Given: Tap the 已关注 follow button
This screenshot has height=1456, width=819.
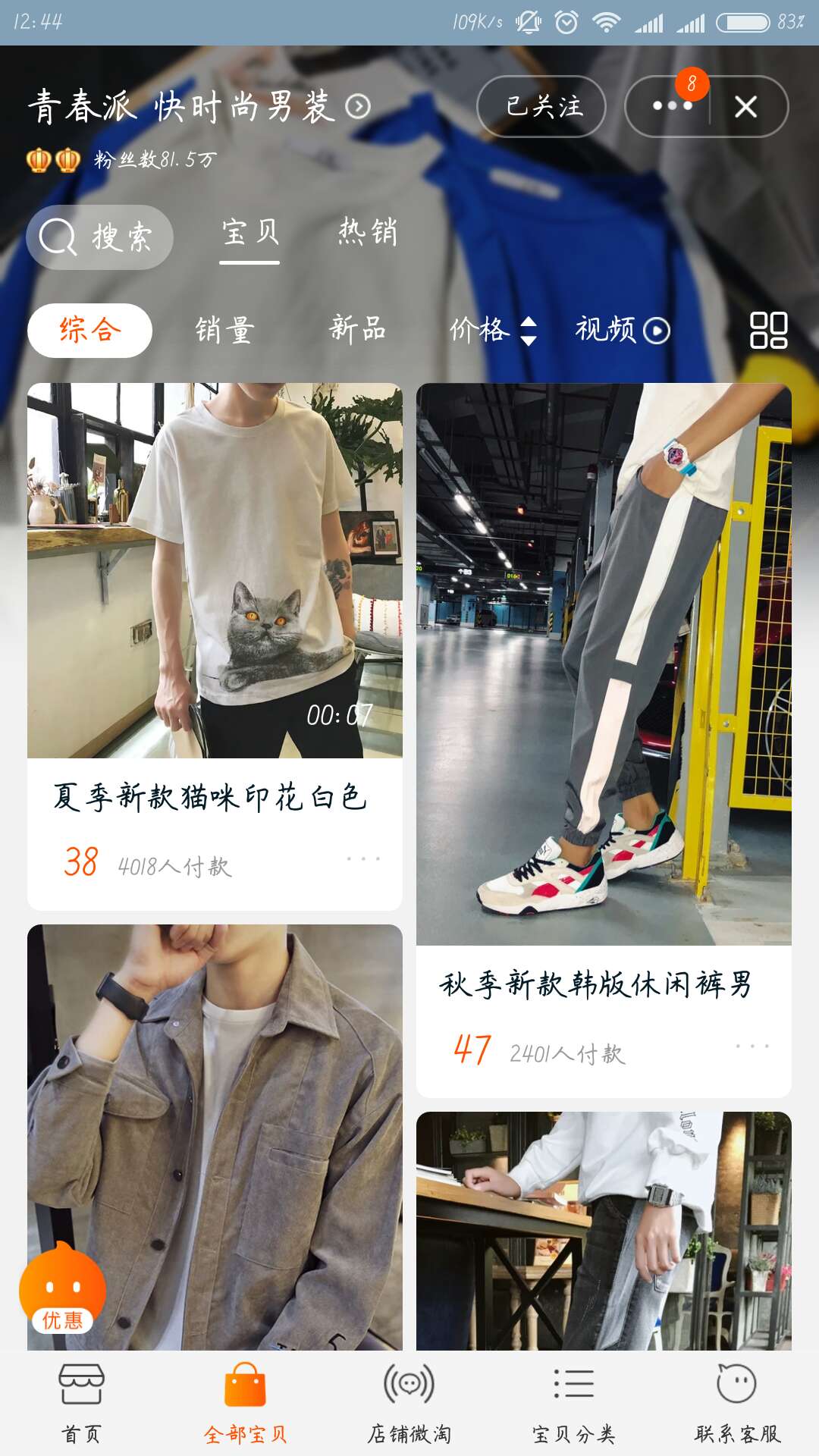Looking at the screenshot, I should tap(541, 107).
